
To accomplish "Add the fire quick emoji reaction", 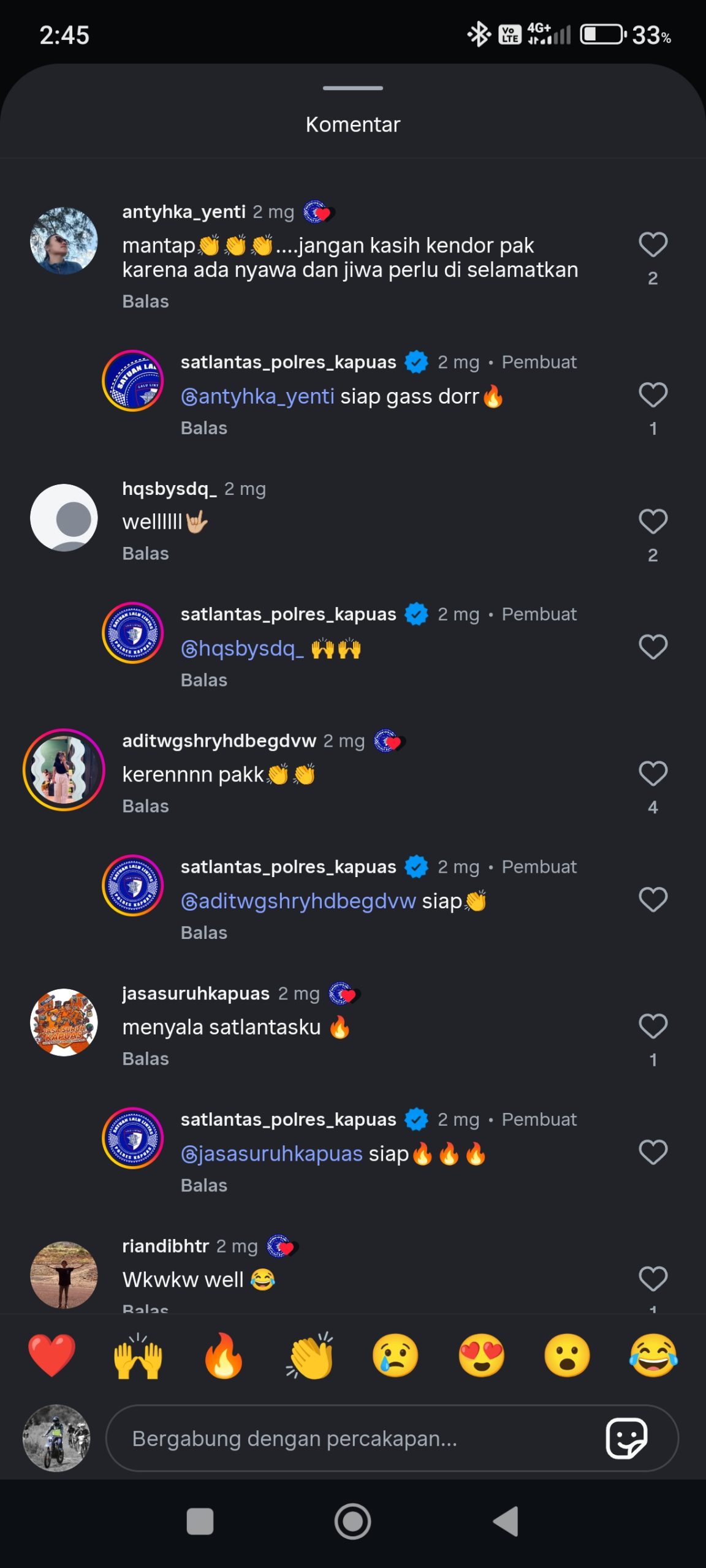I will click(x=224, y=1355).
